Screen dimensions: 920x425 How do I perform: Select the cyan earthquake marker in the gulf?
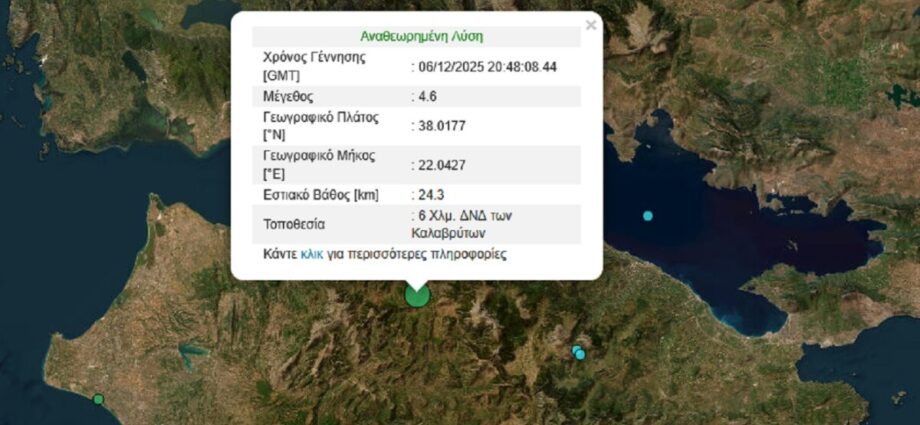coord(648,216)
